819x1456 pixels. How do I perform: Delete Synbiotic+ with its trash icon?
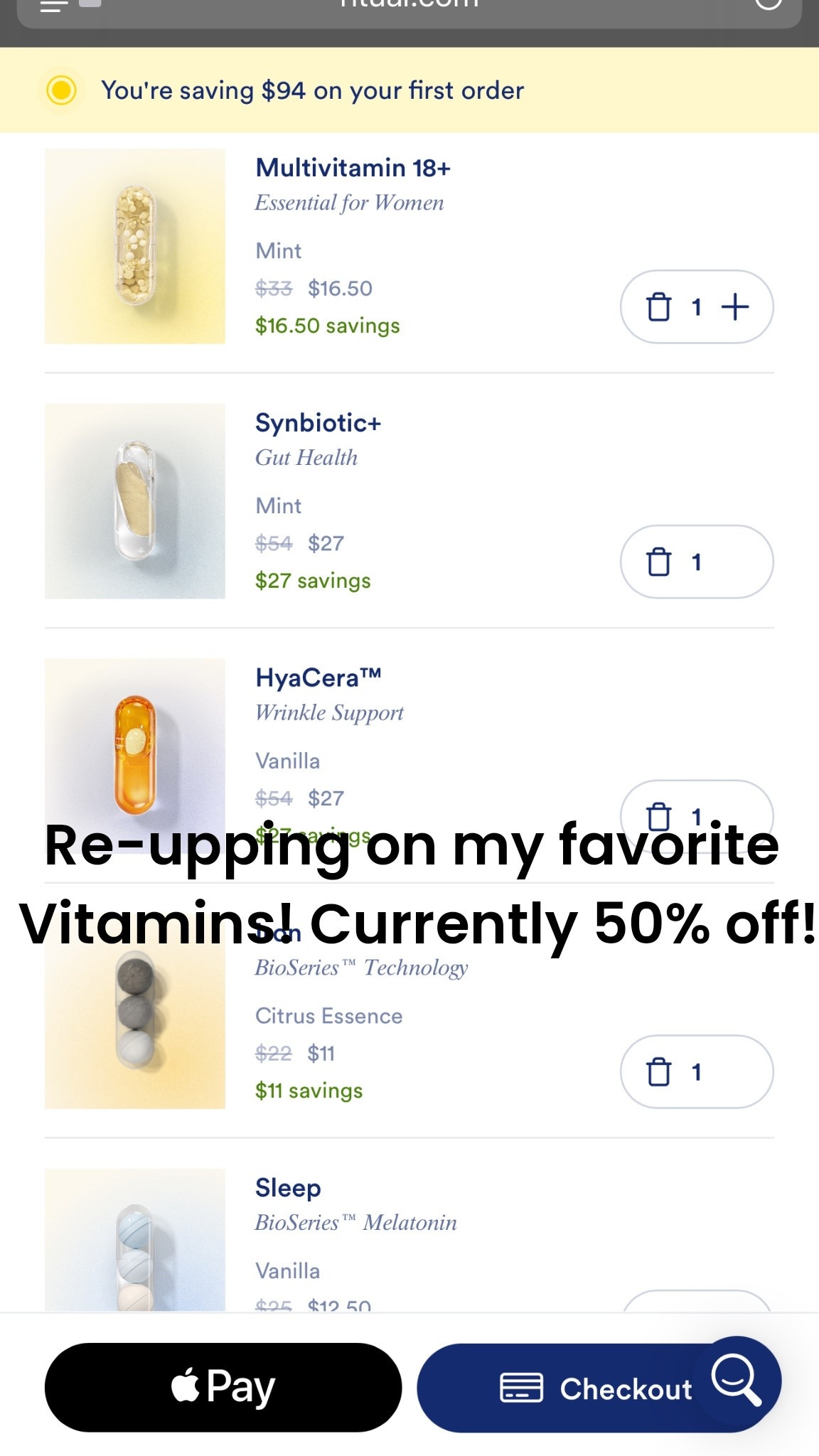[x=658, y=562]
